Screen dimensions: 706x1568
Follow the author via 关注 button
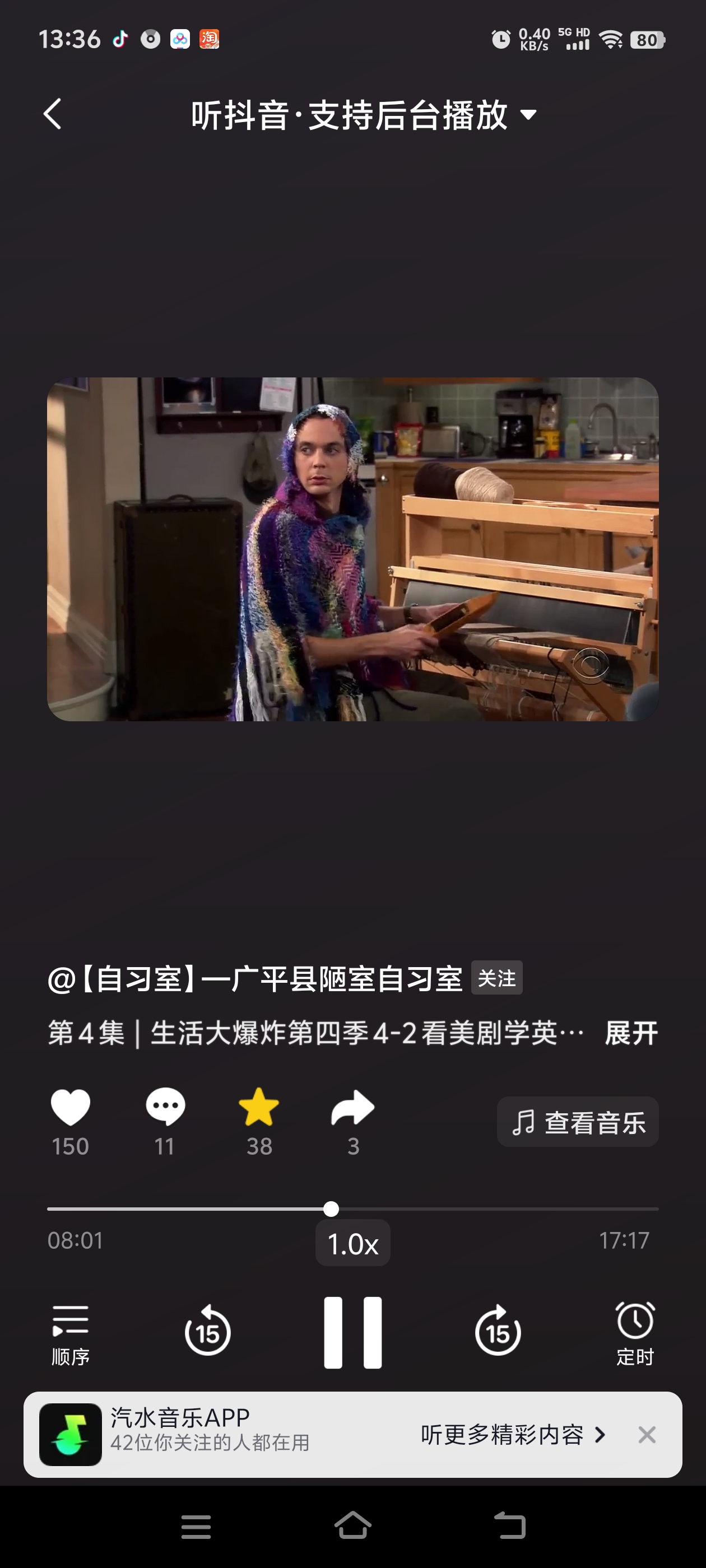pyautogui.click(x=496, y=978)
